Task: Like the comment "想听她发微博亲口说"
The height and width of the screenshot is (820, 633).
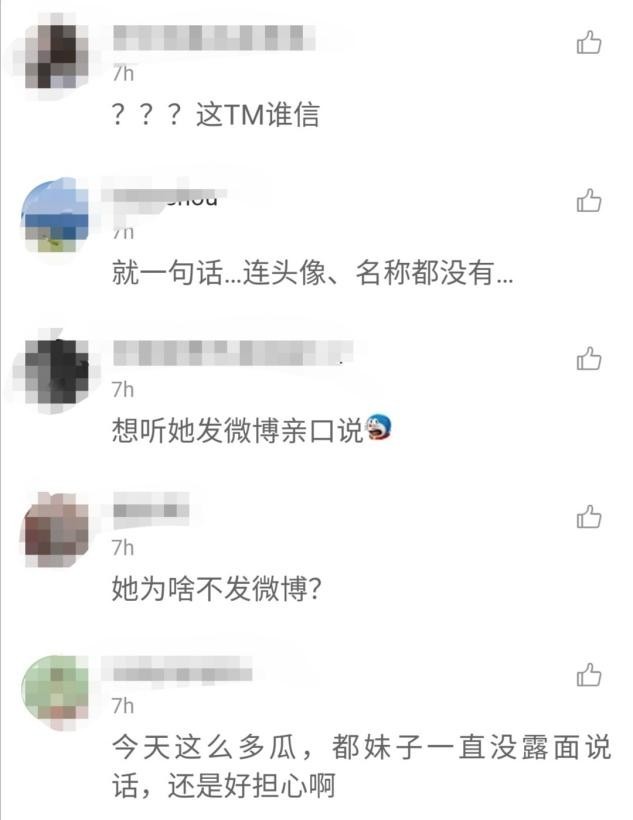Action: click(589, 358)
